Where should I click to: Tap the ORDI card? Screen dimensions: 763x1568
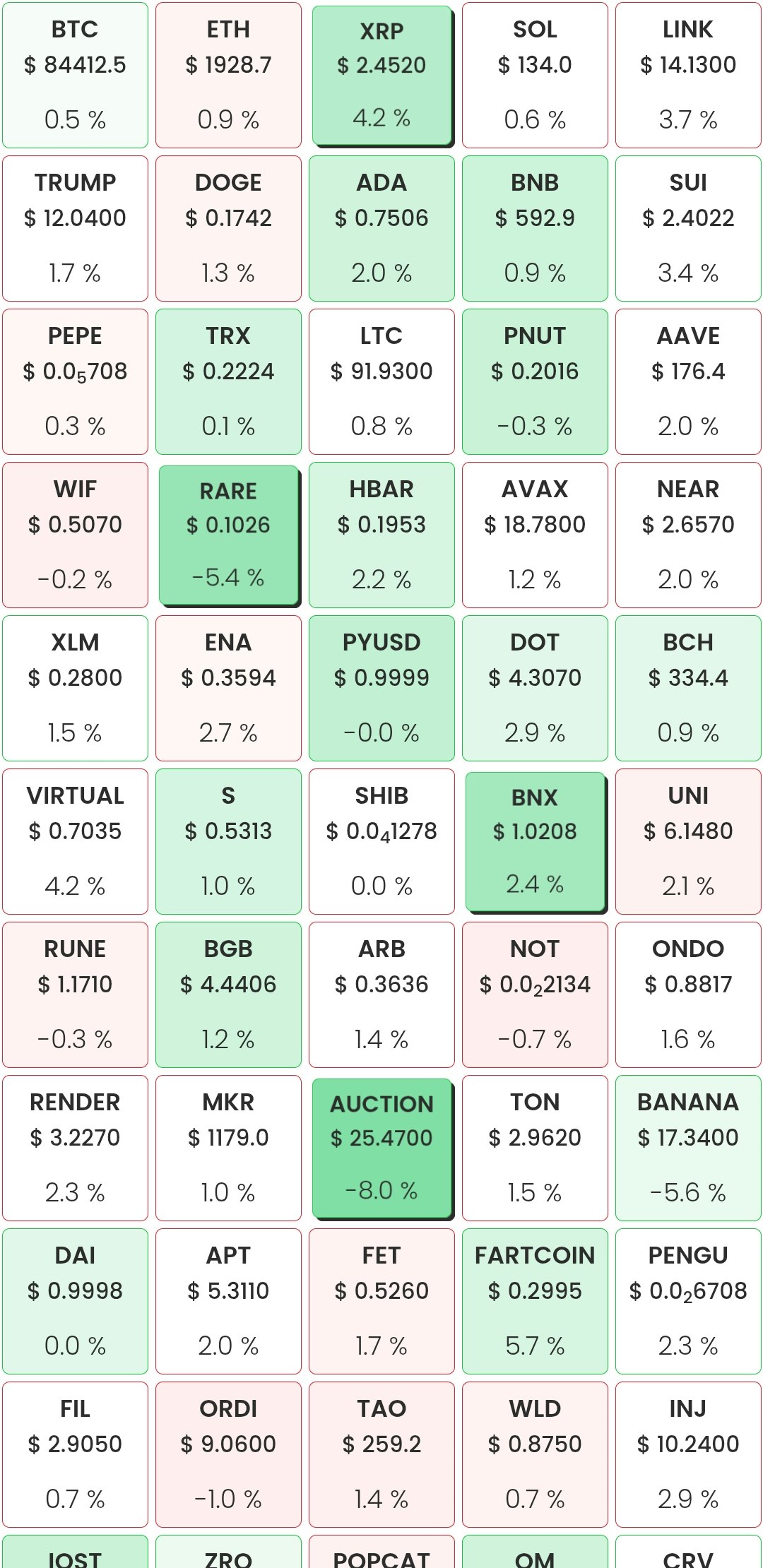(228, 1454)
